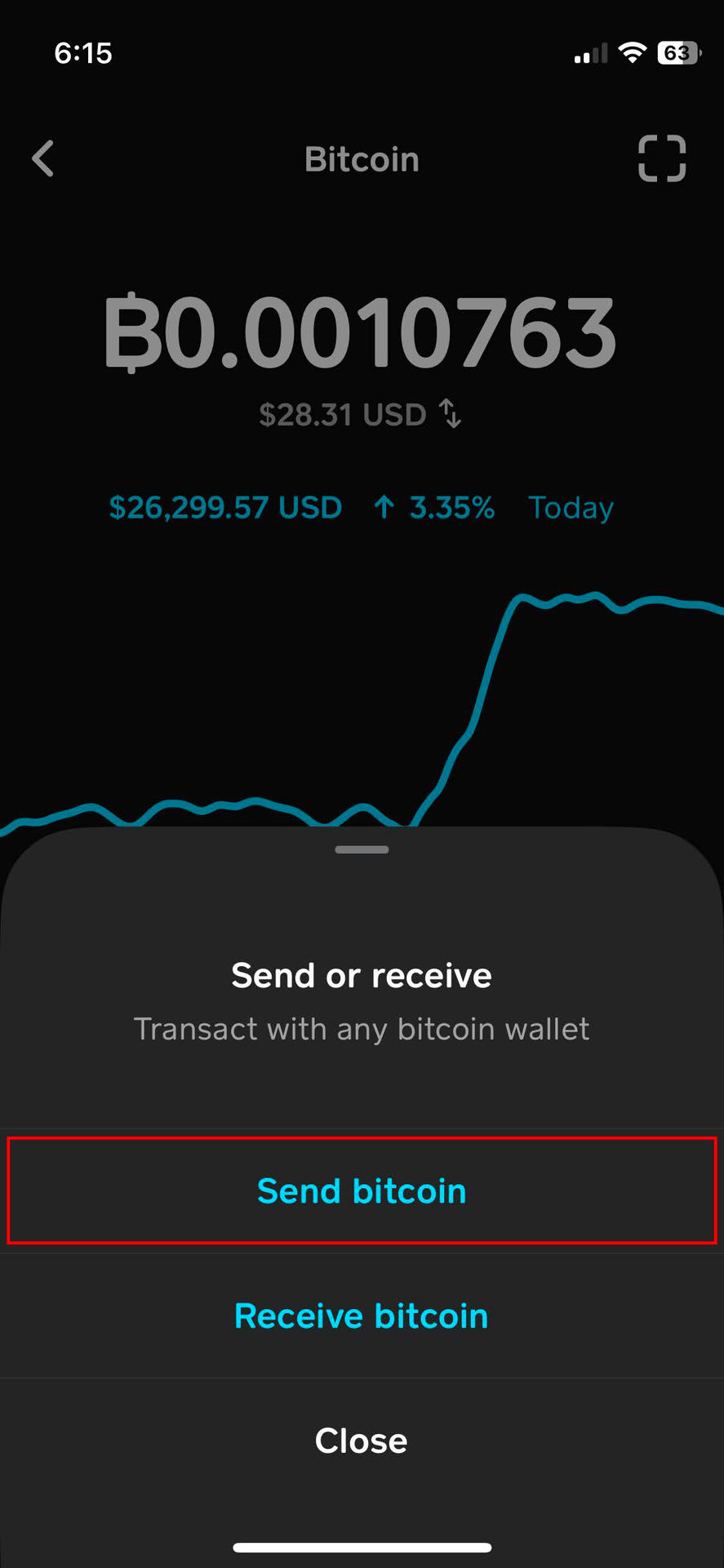Close the send or receive sheet
The image size is (724, 1568).
point(362,1441)
